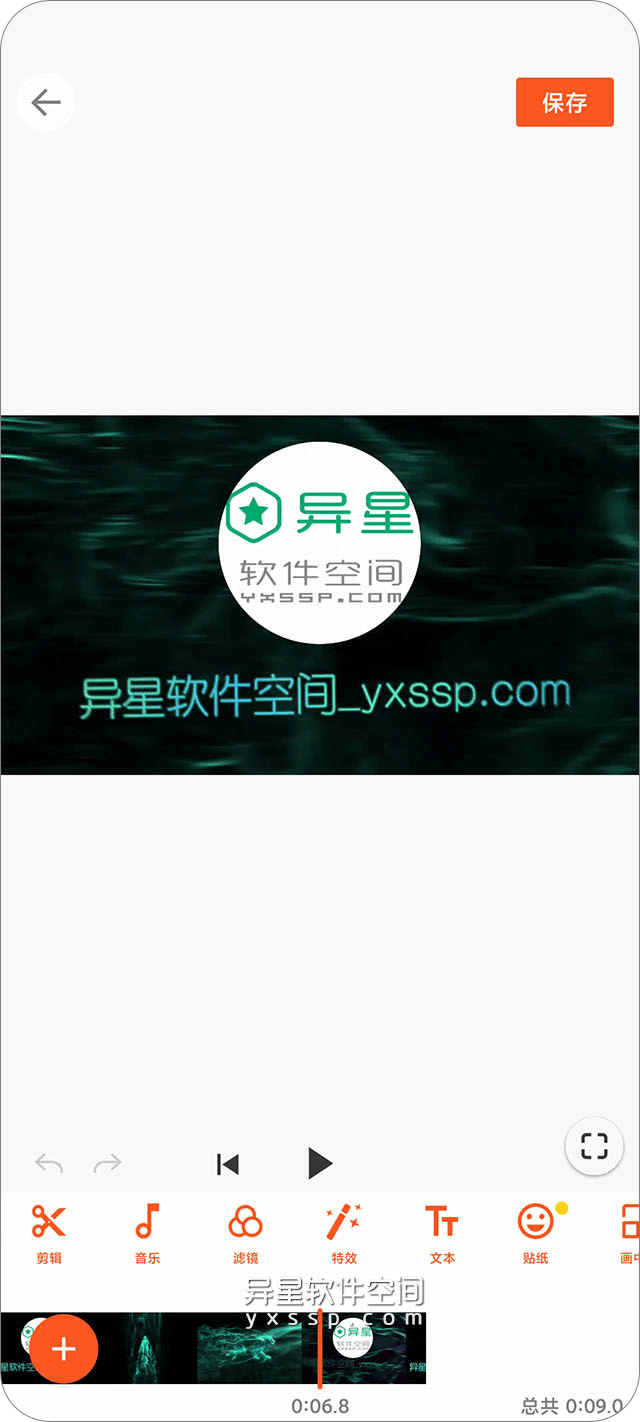The width and height of the screenshot is (640, 1422).
Task: Play the video preview
Action: click(x=319, y=1164)
